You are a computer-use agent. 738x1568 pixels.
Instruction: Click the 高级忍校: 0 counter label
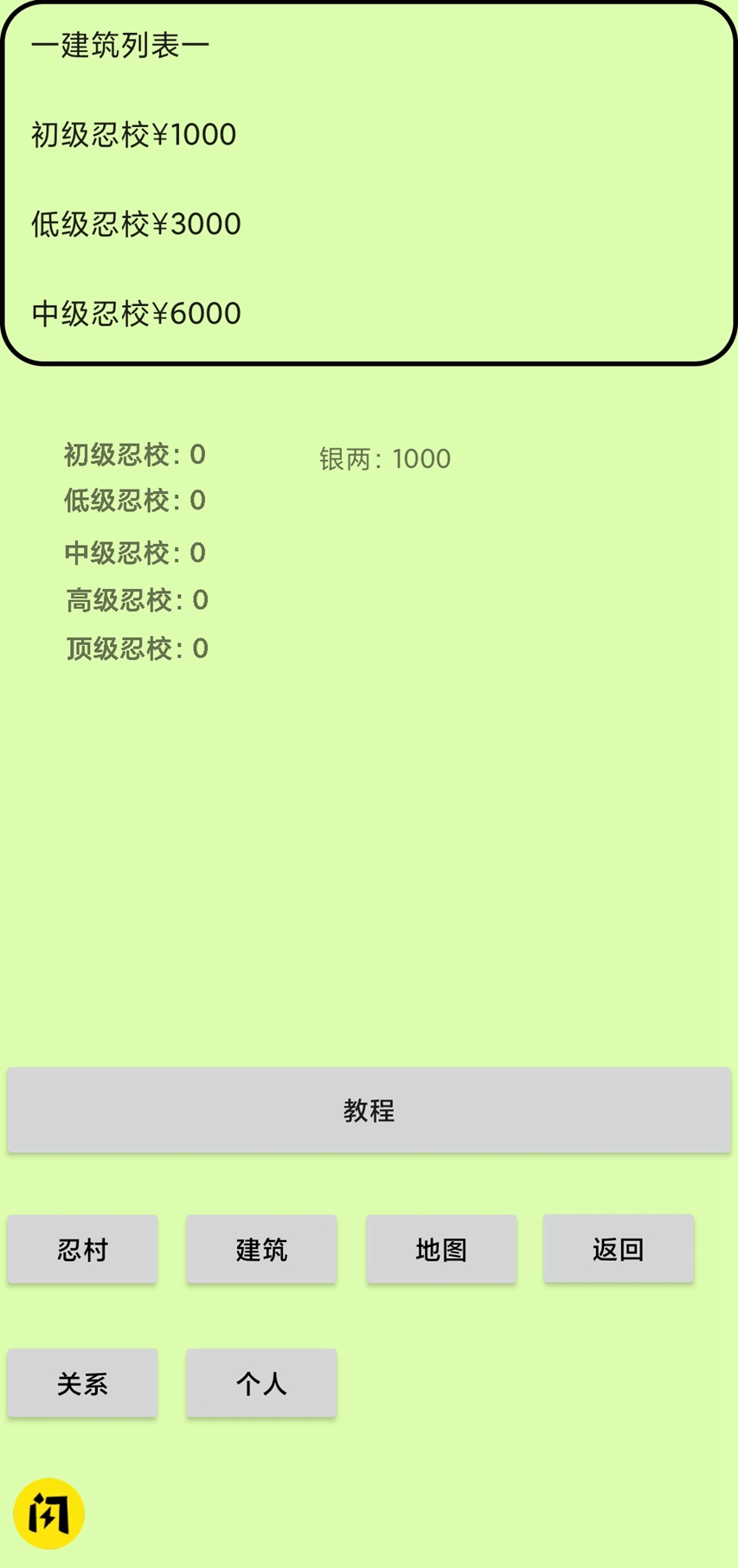point(137,600)
